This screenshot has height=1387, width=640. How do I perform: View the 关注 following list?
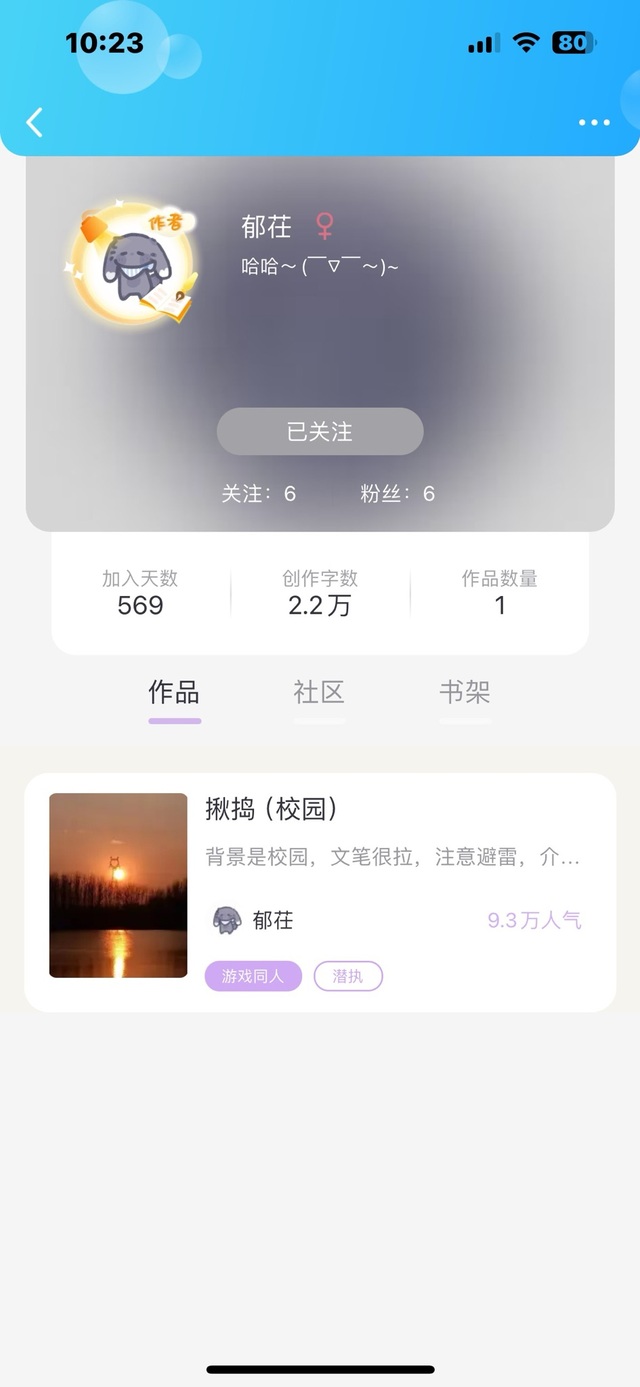259,493
